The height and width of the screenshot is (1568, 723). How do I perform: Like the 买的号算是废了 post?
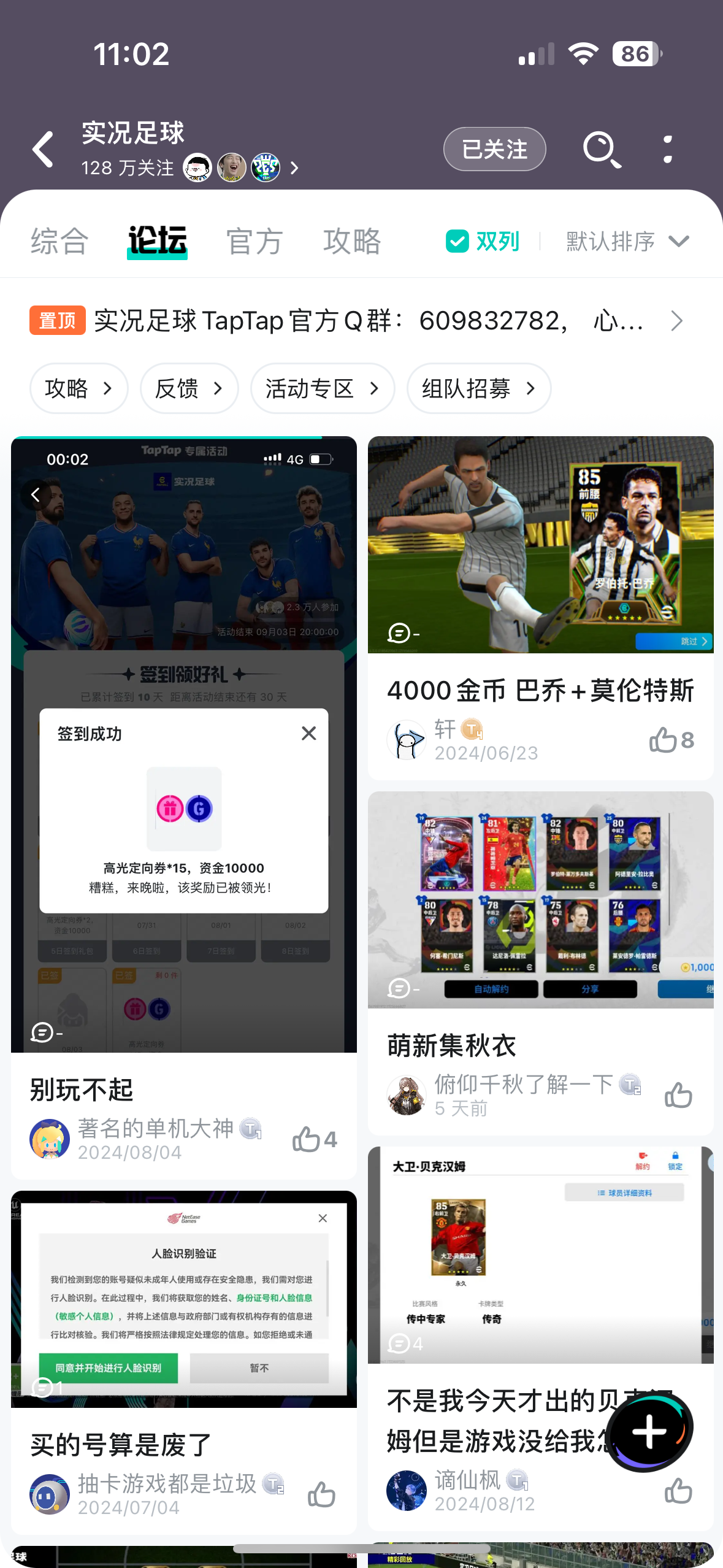[321, 1493]
